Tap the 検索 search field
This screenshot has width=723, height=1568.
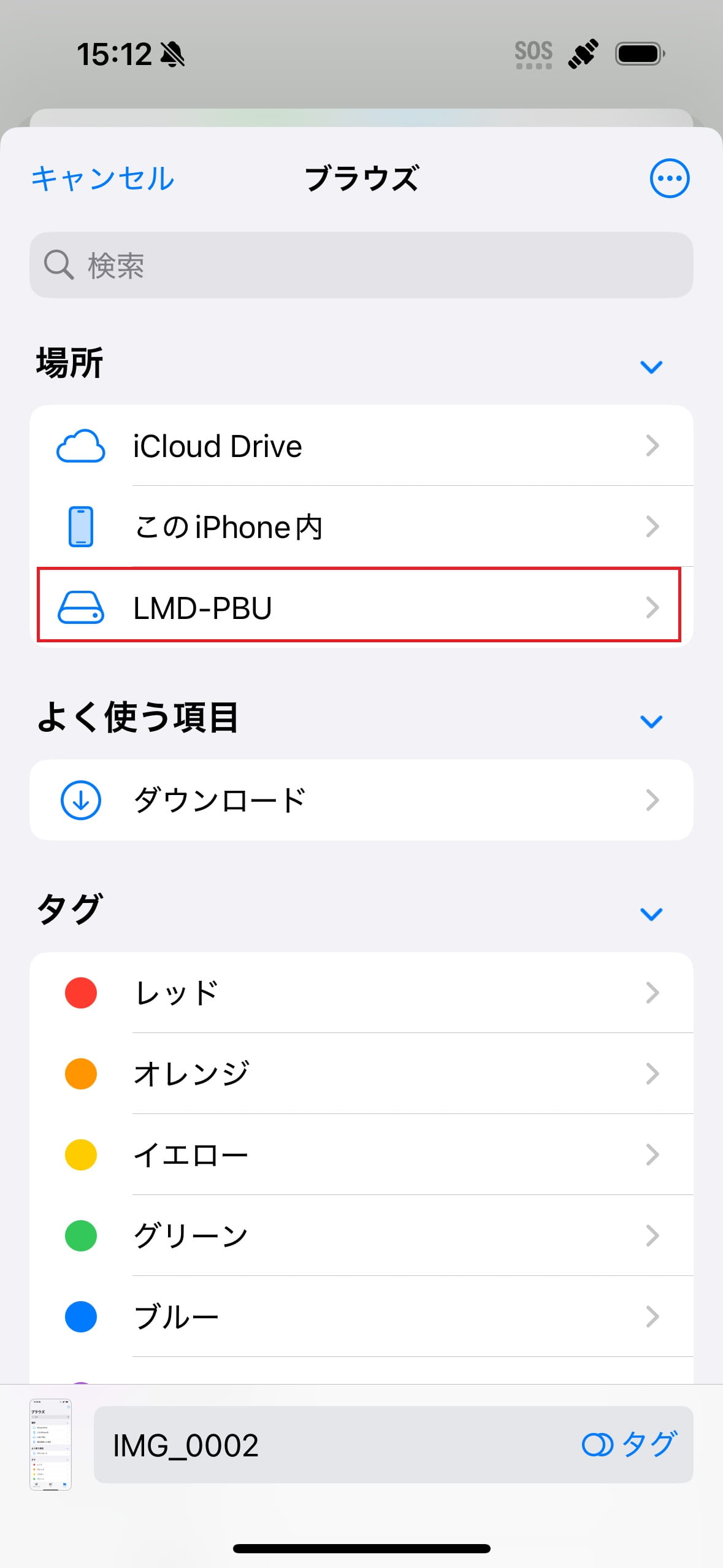(361, 265)
